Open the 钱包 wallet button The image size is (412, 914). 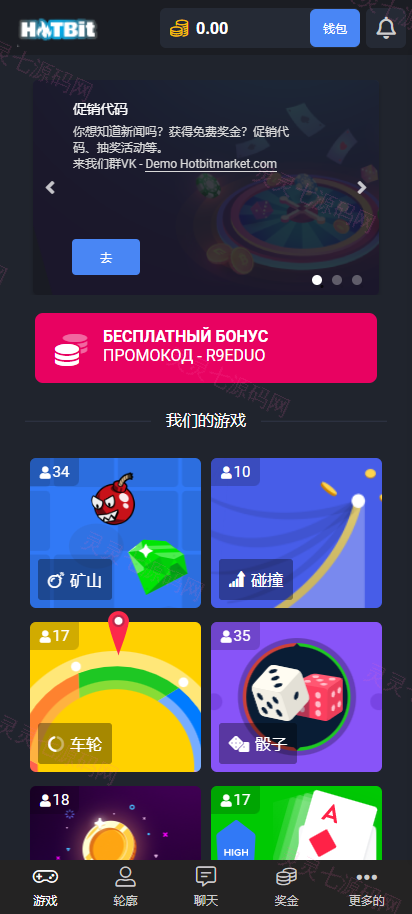[334, 28]
